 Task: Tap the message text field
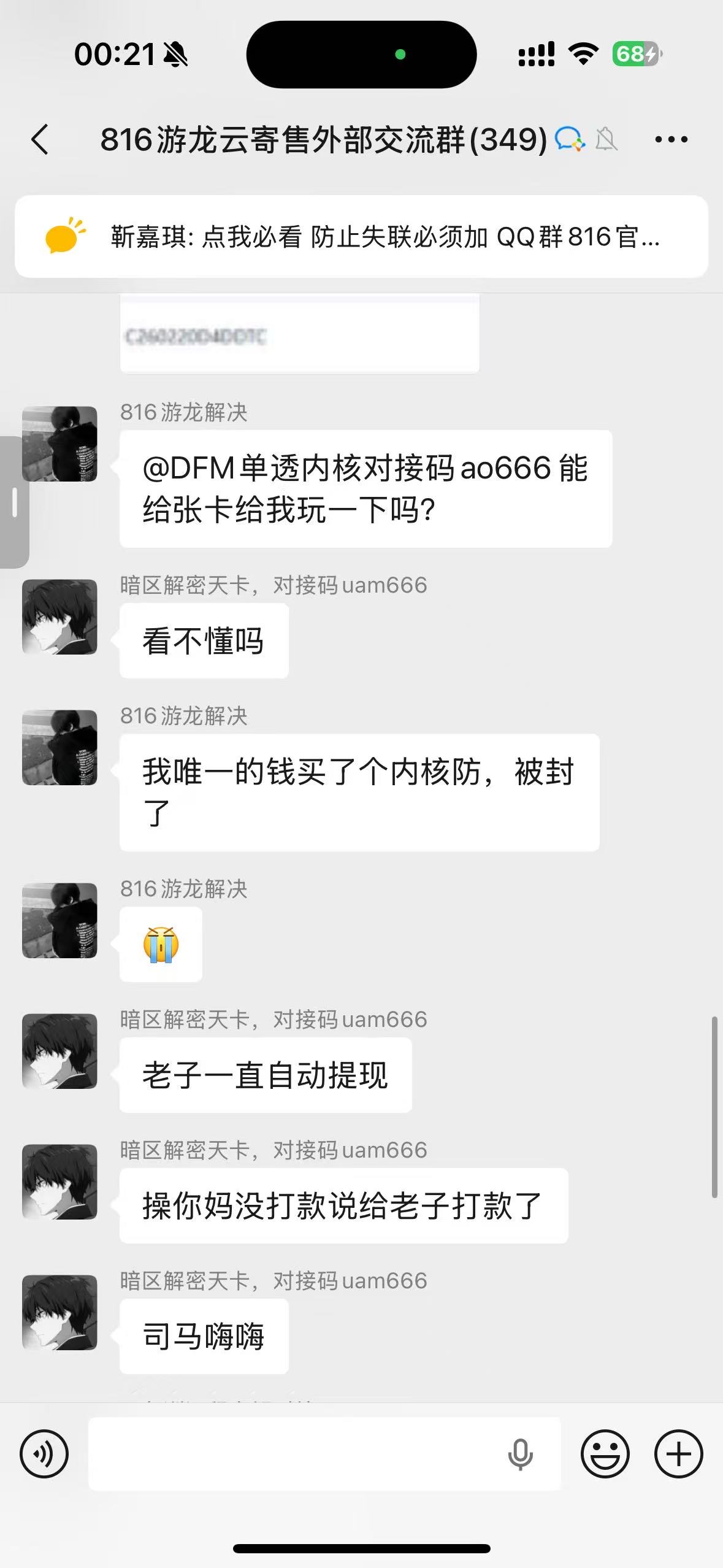[x=294, y=1453]
